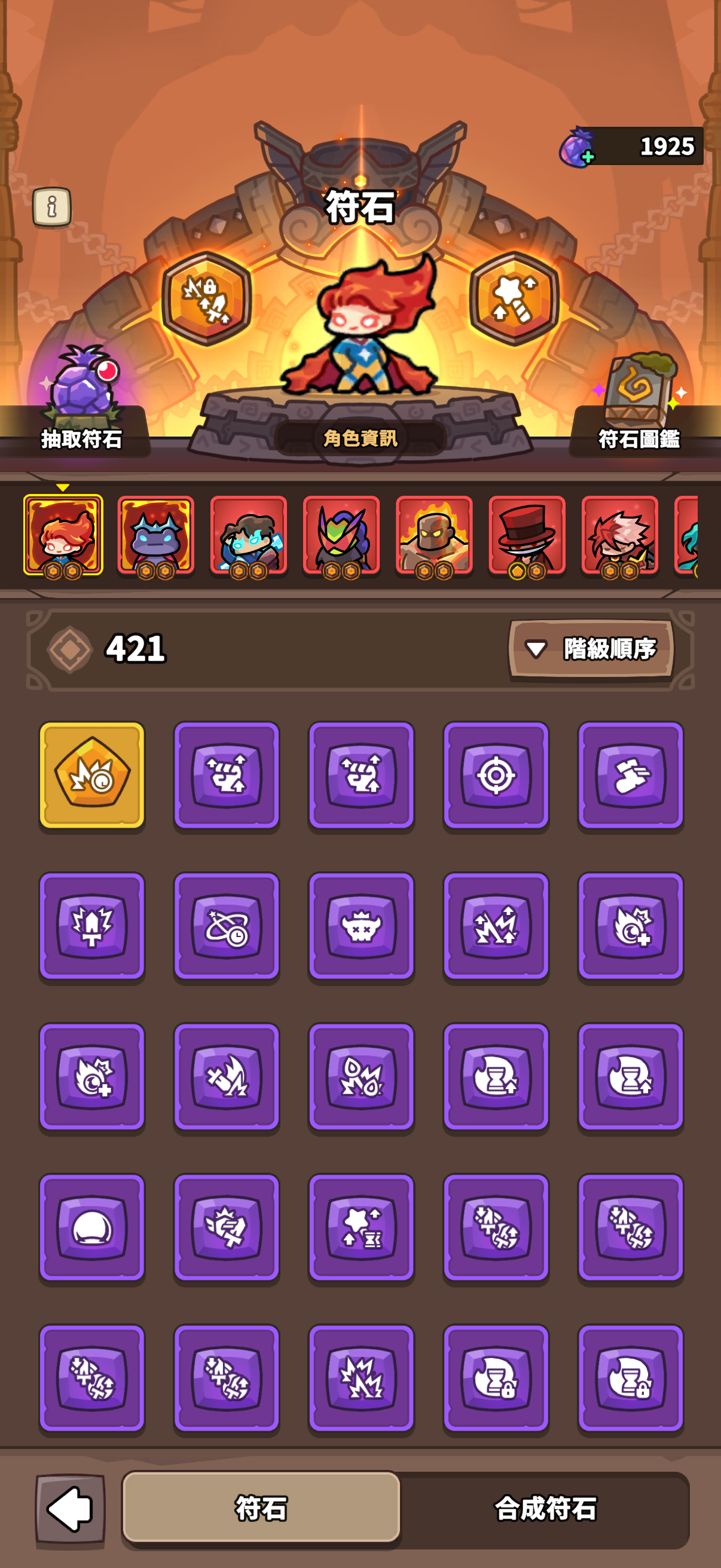The image size is (721, 1568).
Task: Select the golden rune stone
Action: point(92,776)
